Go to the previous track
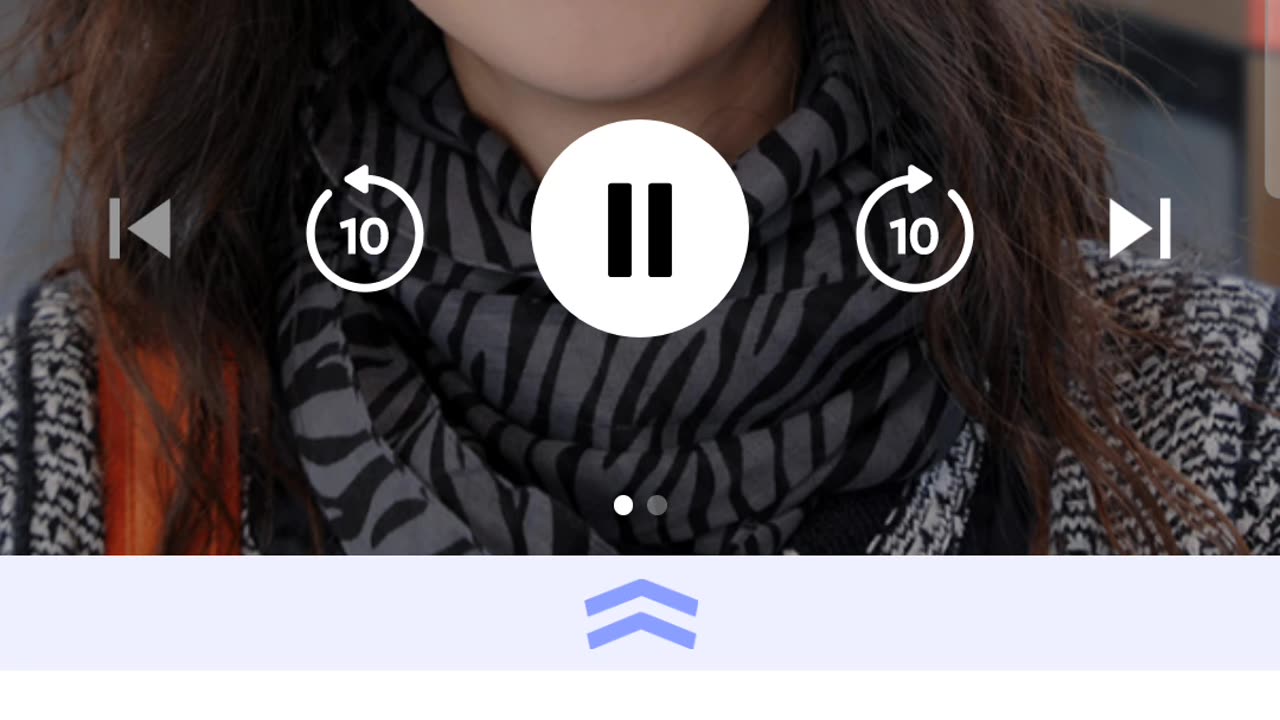1280x720 pixels. point(140,229)
